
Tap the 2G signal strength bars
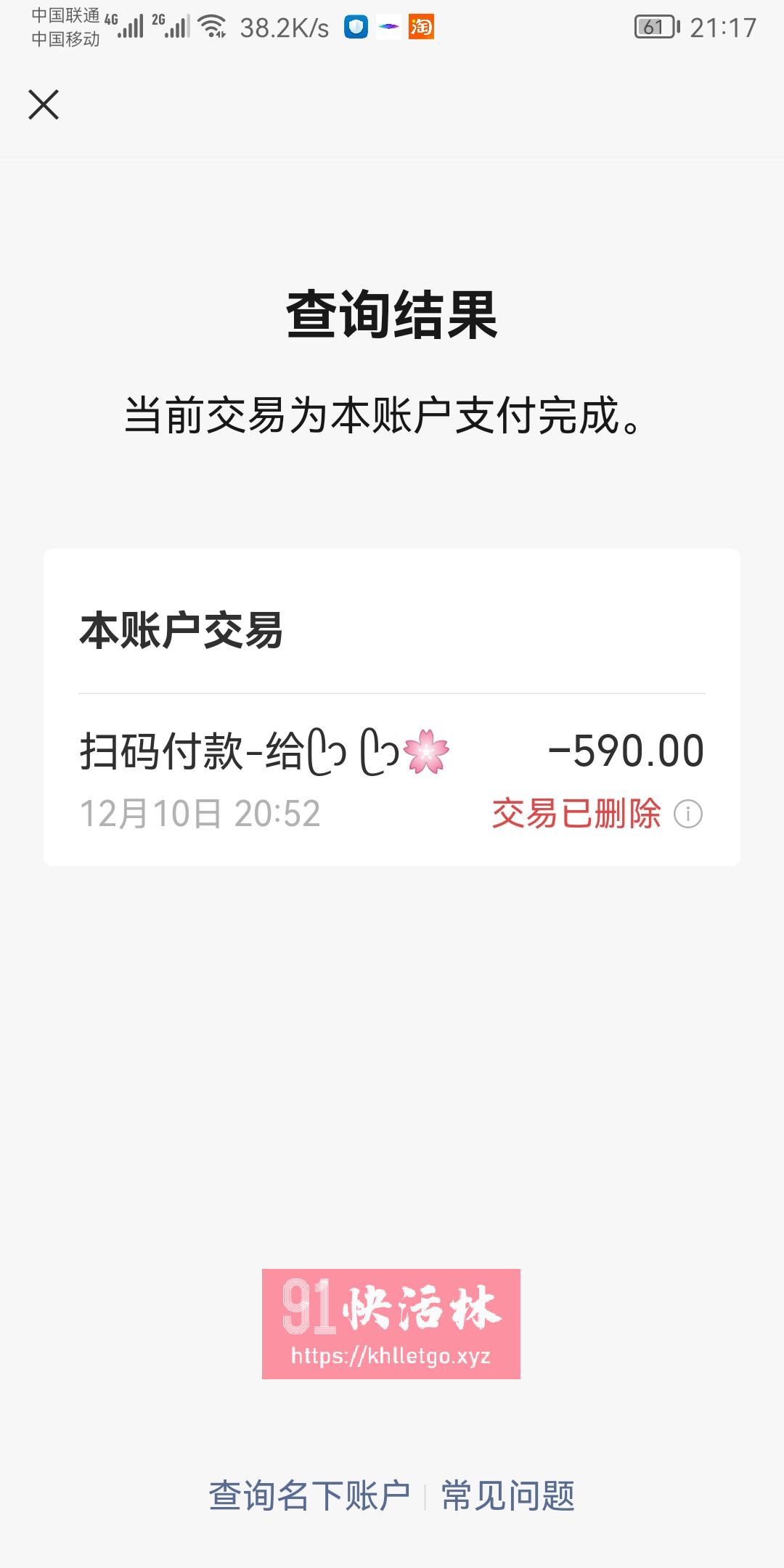(x=178, y=29)
